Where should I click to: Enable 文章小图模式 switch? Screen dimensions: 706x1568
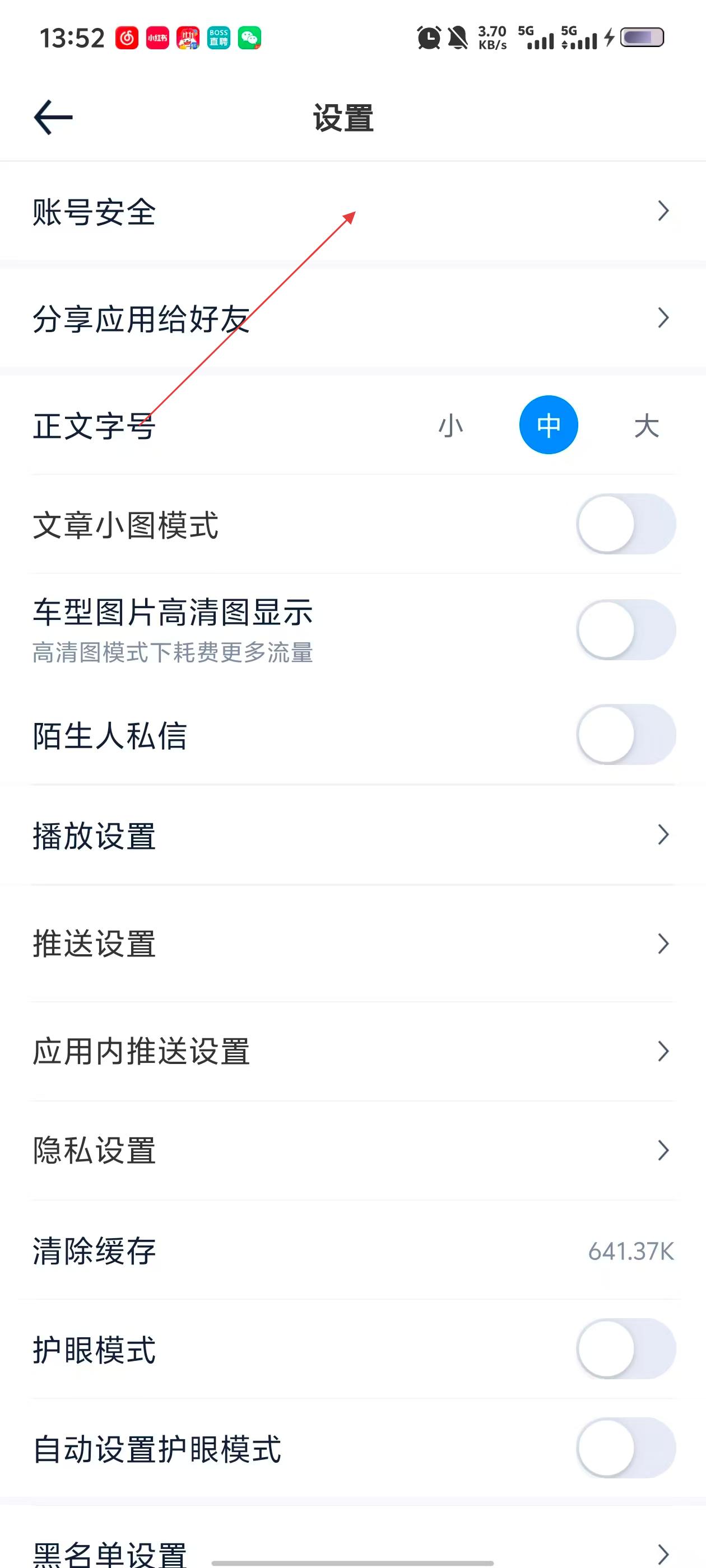(x=625, y=524)
